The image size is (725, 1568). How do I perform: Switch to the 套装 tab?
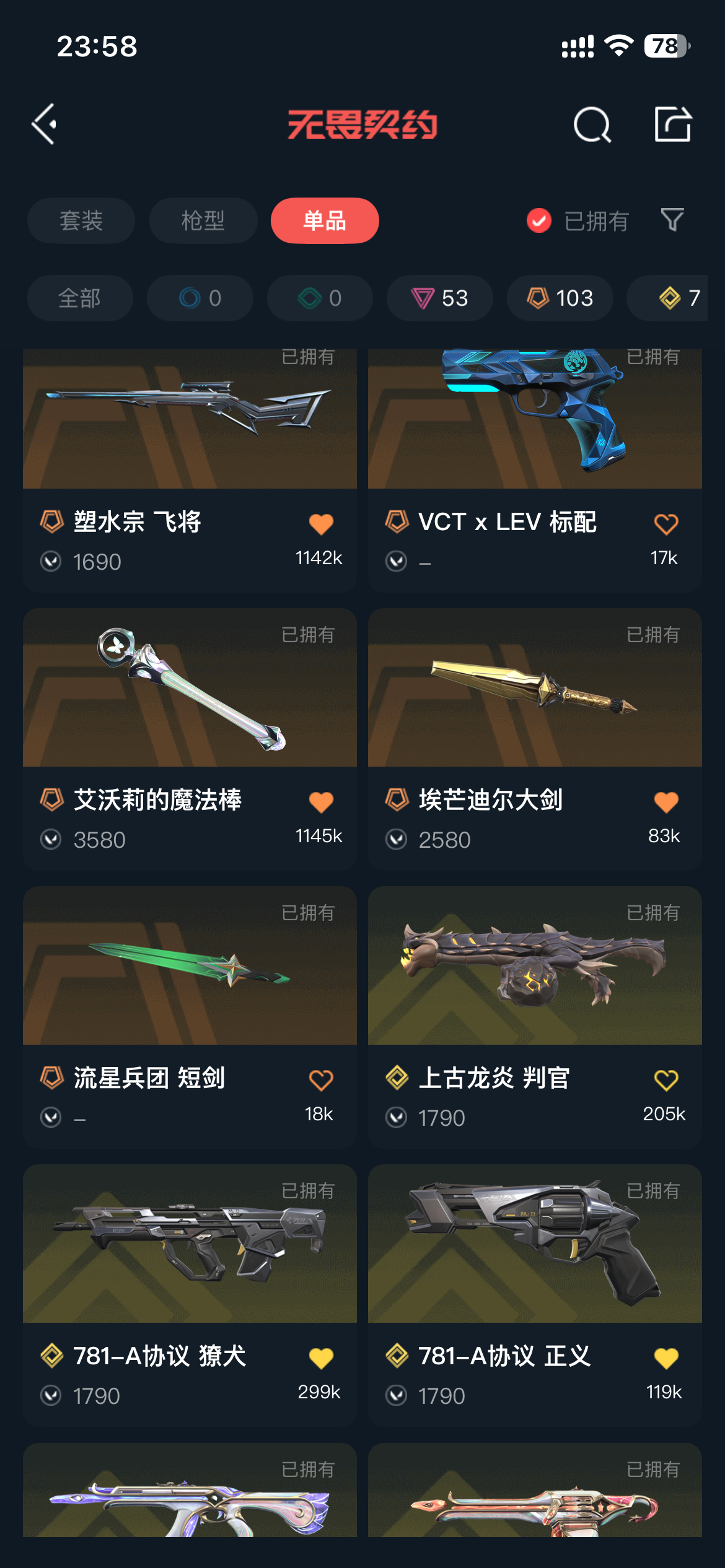click(81, 221)
